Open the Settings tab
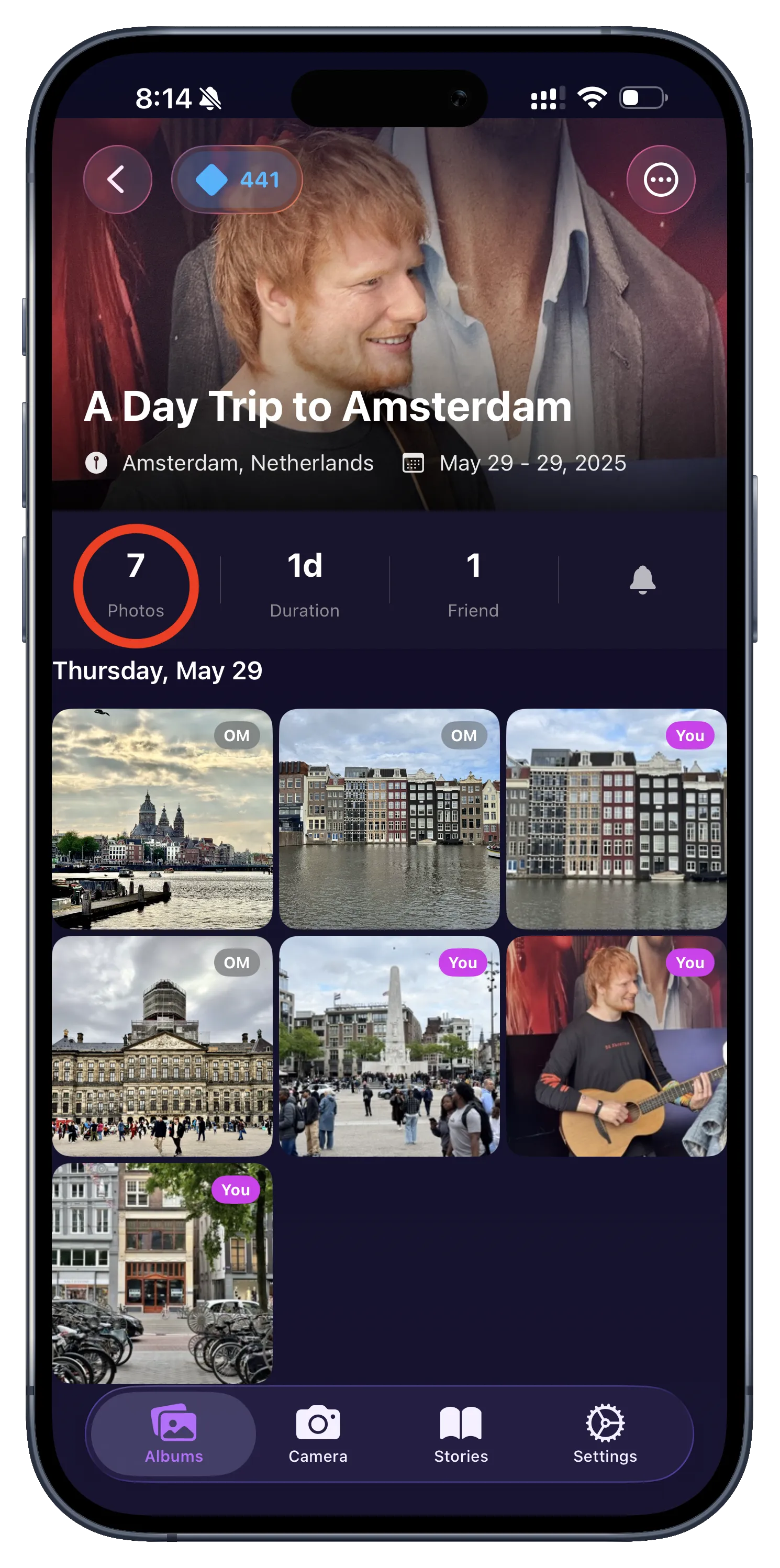Viewport: 780px width, 1568px height. tap(605, 1434)
